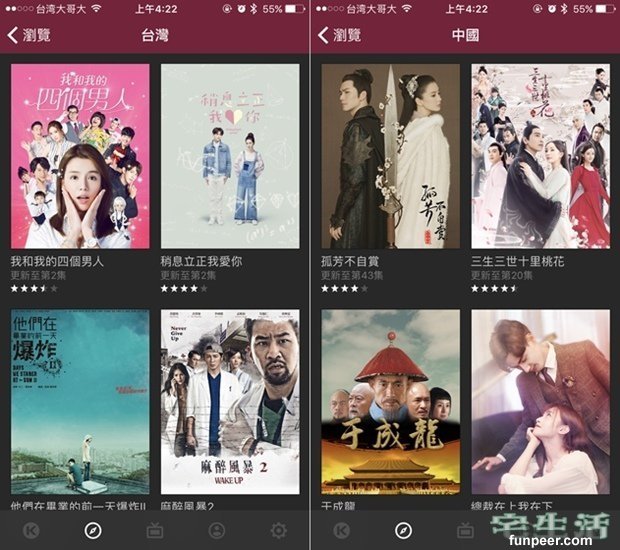Switch to the K home tab on 台灣 screen
The width and height of the screenshot is (620, 550).
point(31,530)
